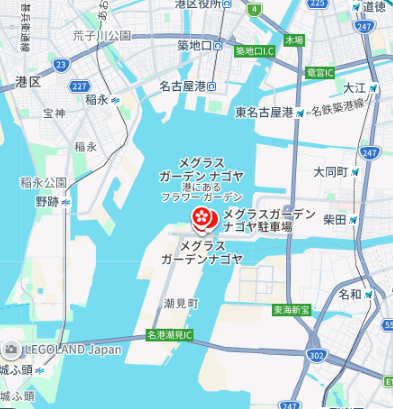Open the 東名古屋港 train station marker

coord(300,113)
